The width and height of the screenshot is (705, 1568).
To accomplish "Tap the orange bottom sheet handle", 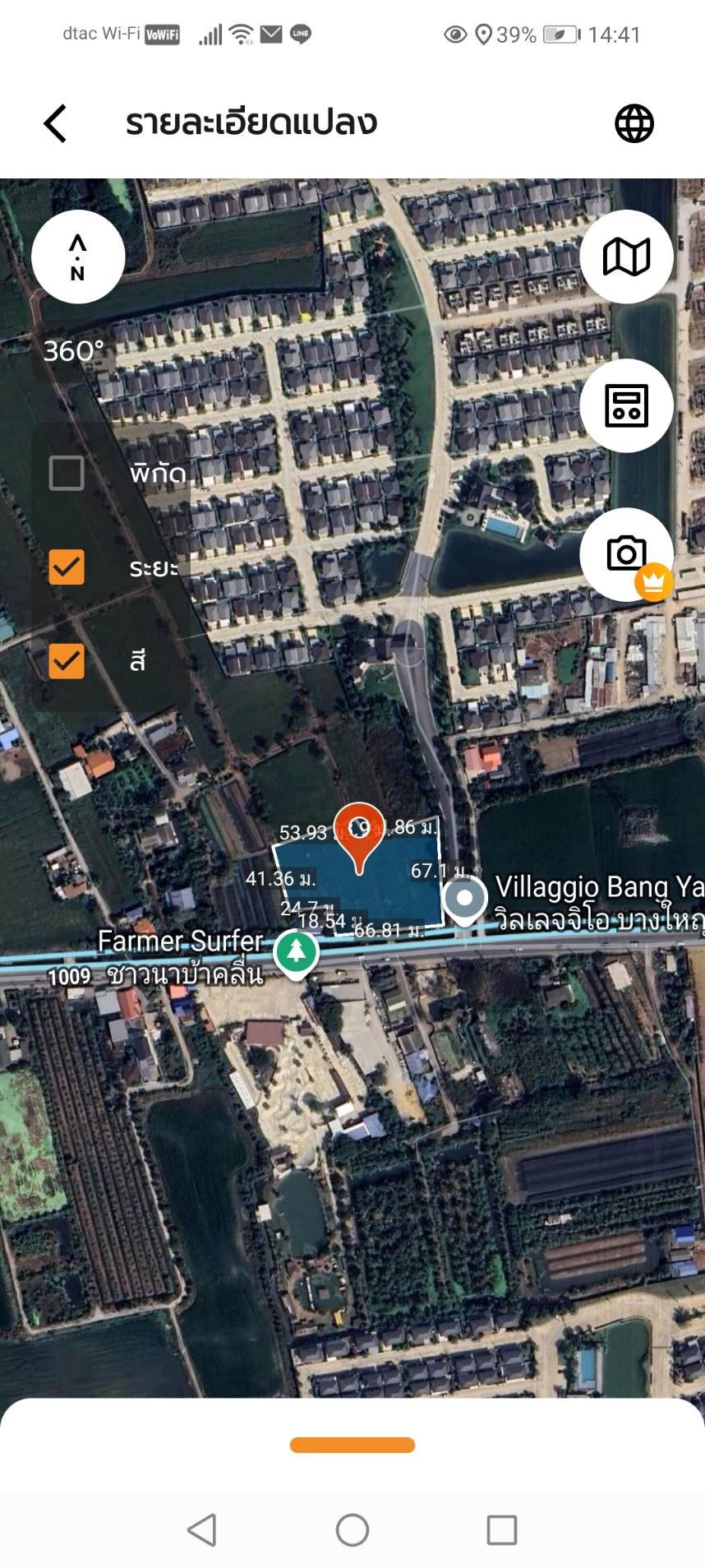I will [352, 1445].
